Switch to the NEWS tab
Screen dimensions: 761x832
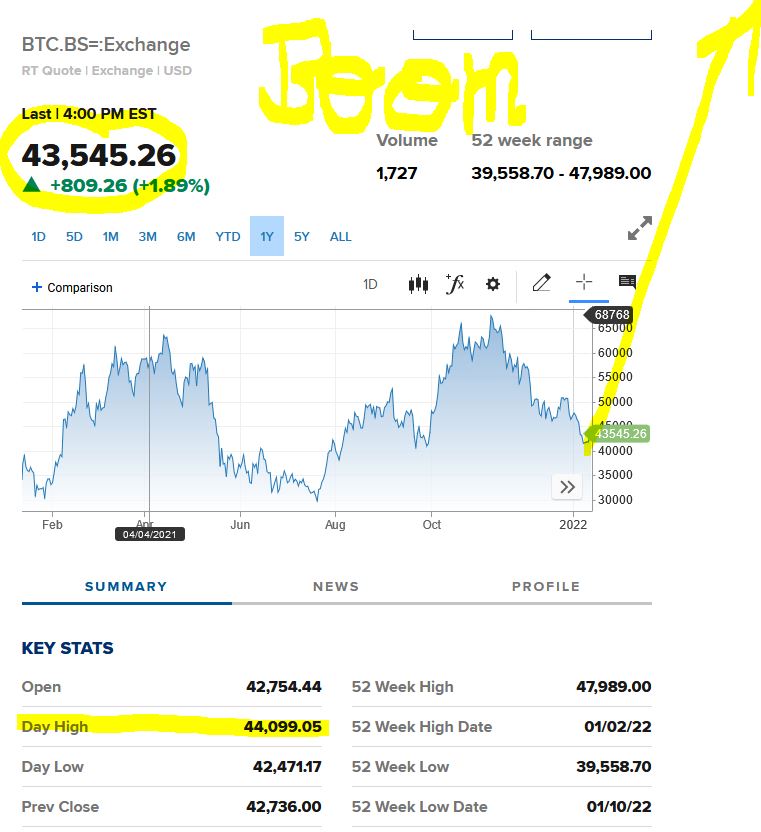pyautogui.click(x=335, y=587)
